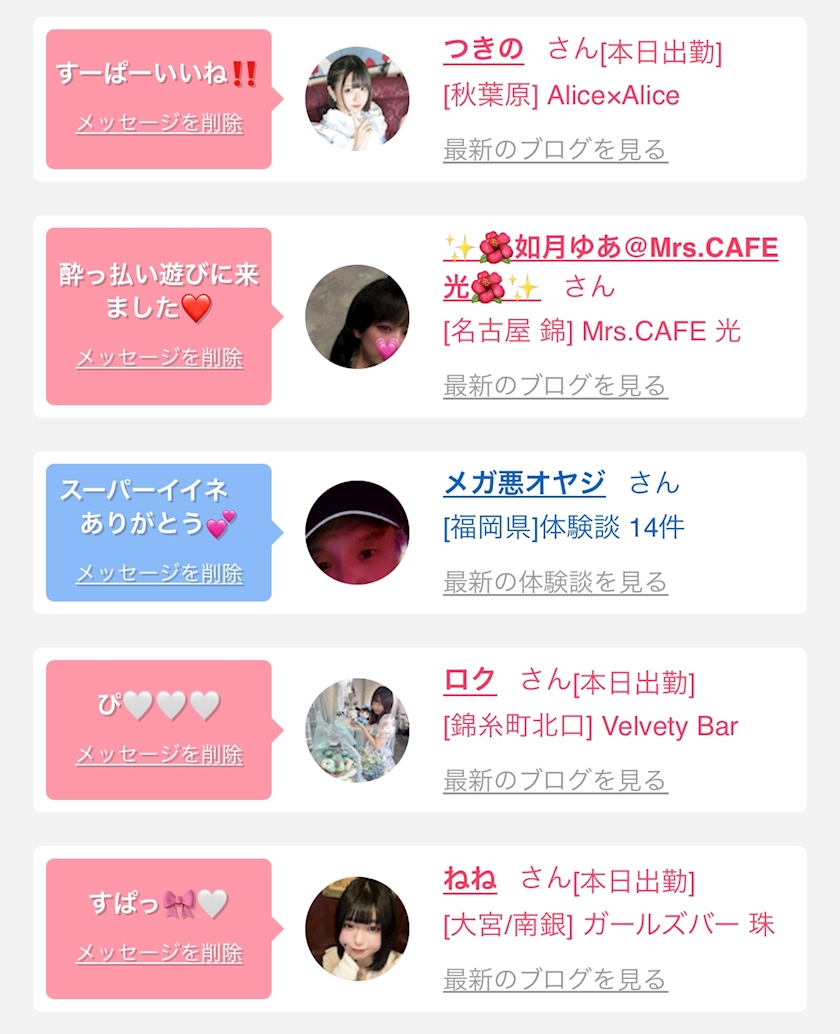View the latest blog for Mrs.CAFE 光
Screen dimensions: 840x1034
[x=555, y=385]
